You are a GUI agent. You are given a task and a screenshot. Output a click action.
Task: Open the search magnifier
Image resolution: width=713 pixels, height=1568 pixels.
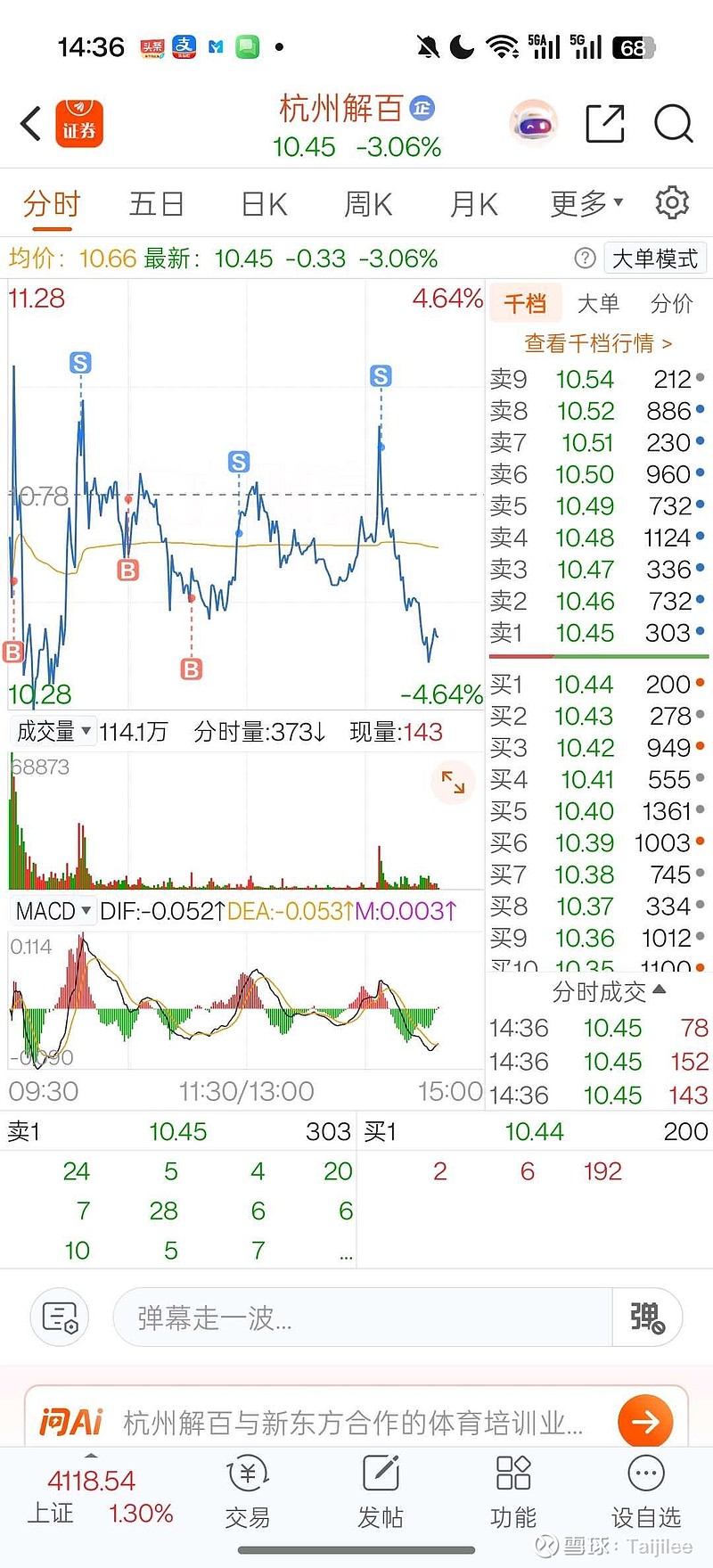coord(673,124)
